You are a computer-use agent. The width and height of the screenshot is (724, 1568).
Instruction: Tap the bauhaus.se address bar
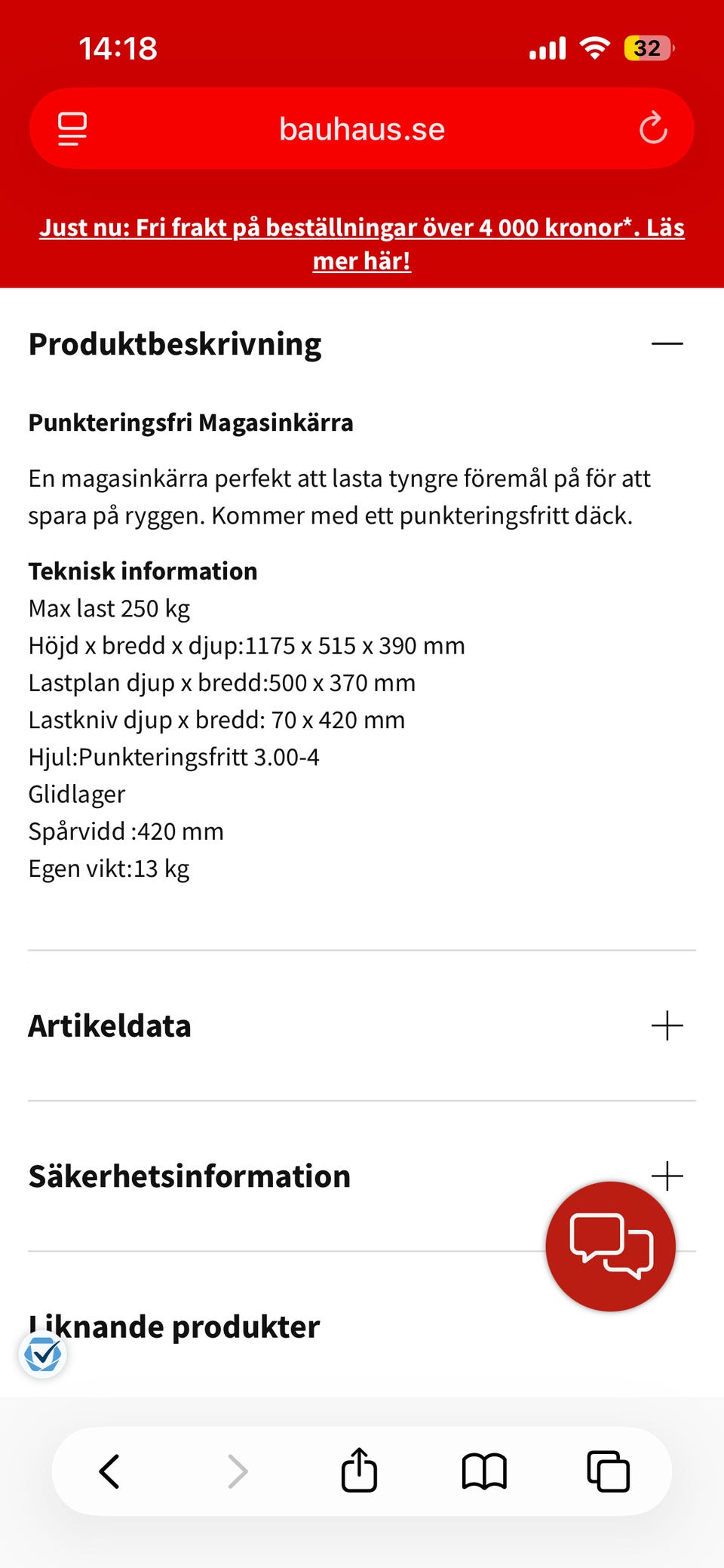362,128
